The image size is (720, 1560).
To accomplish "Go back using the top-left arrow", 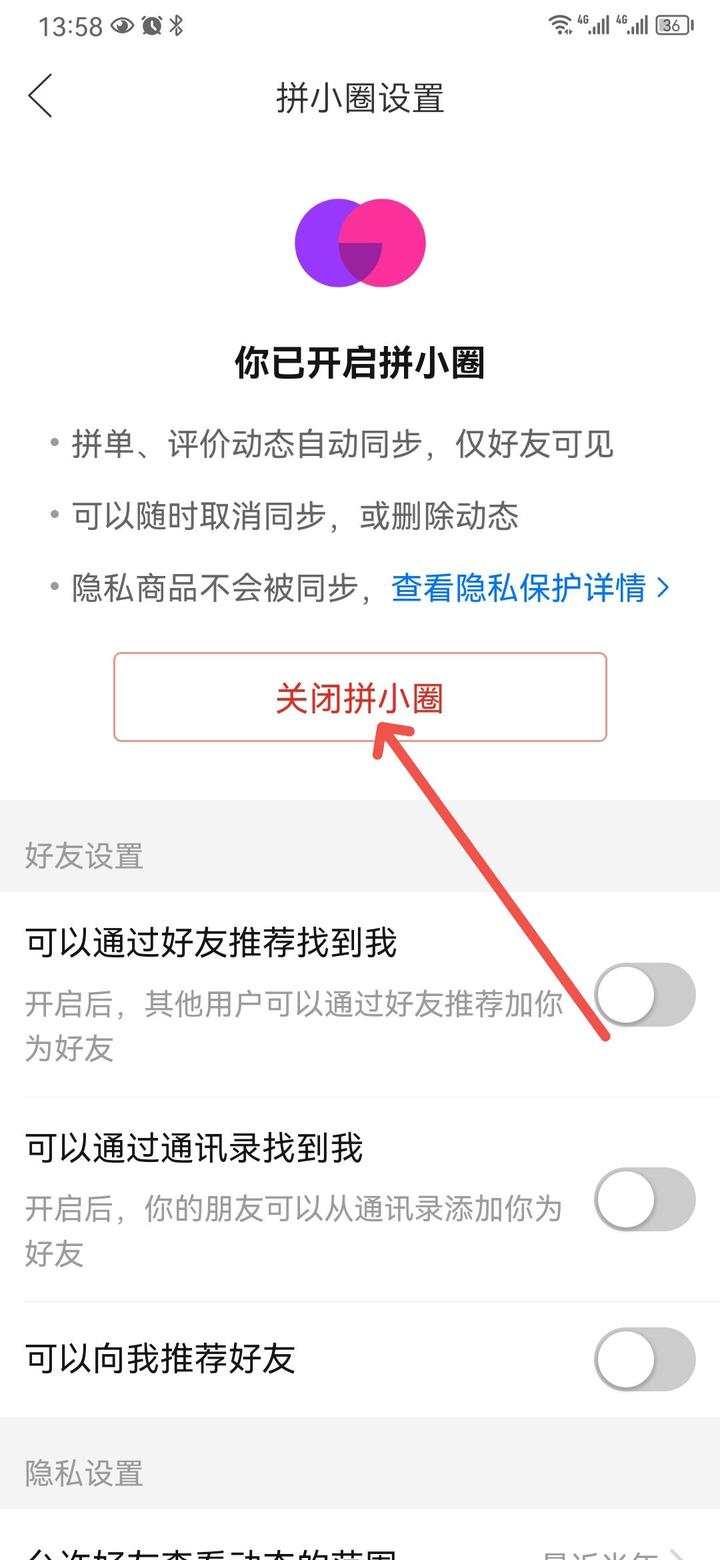I will pos(40,97).
